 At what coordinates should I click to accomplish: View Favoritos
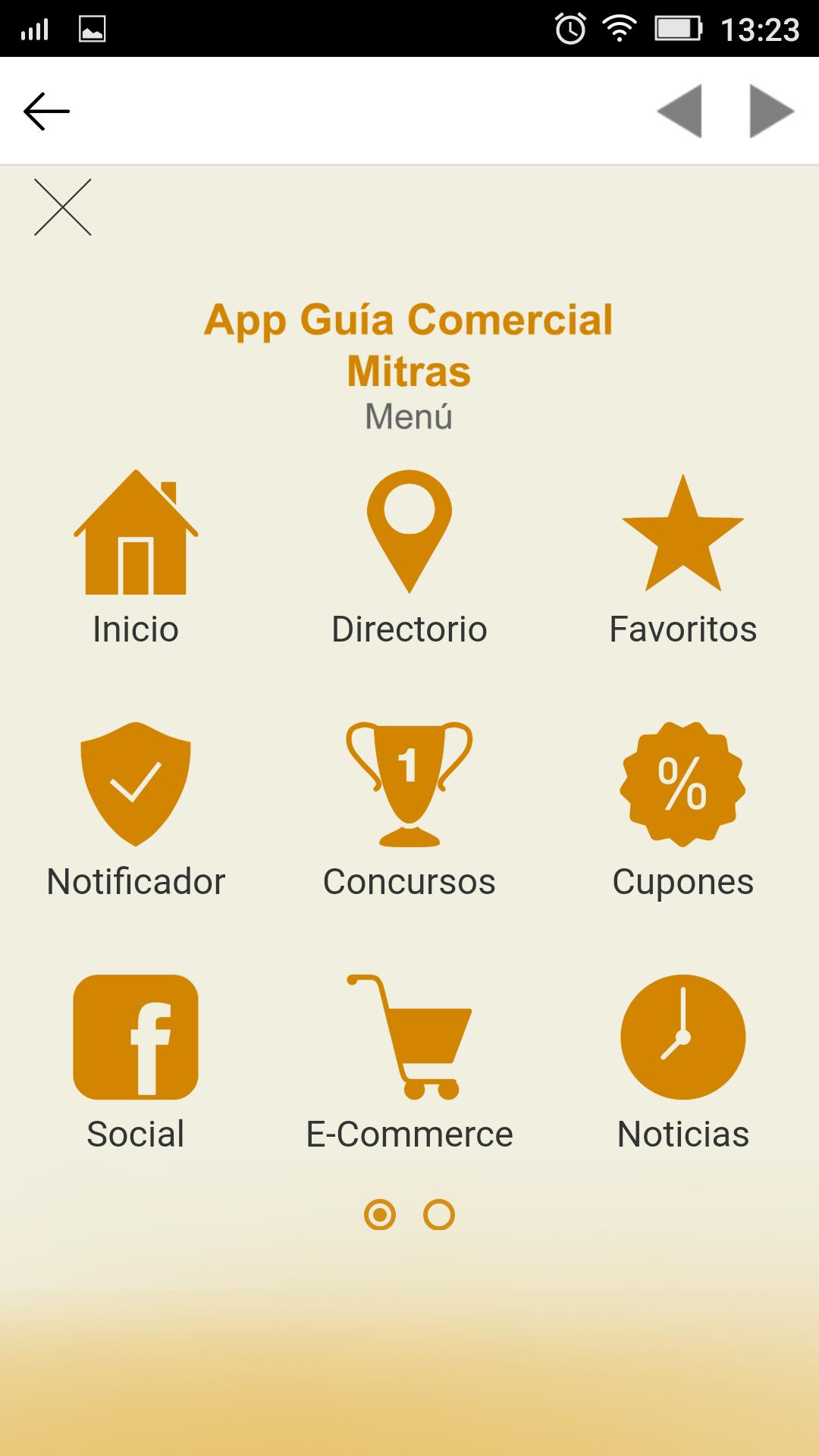tap(683, 559)
